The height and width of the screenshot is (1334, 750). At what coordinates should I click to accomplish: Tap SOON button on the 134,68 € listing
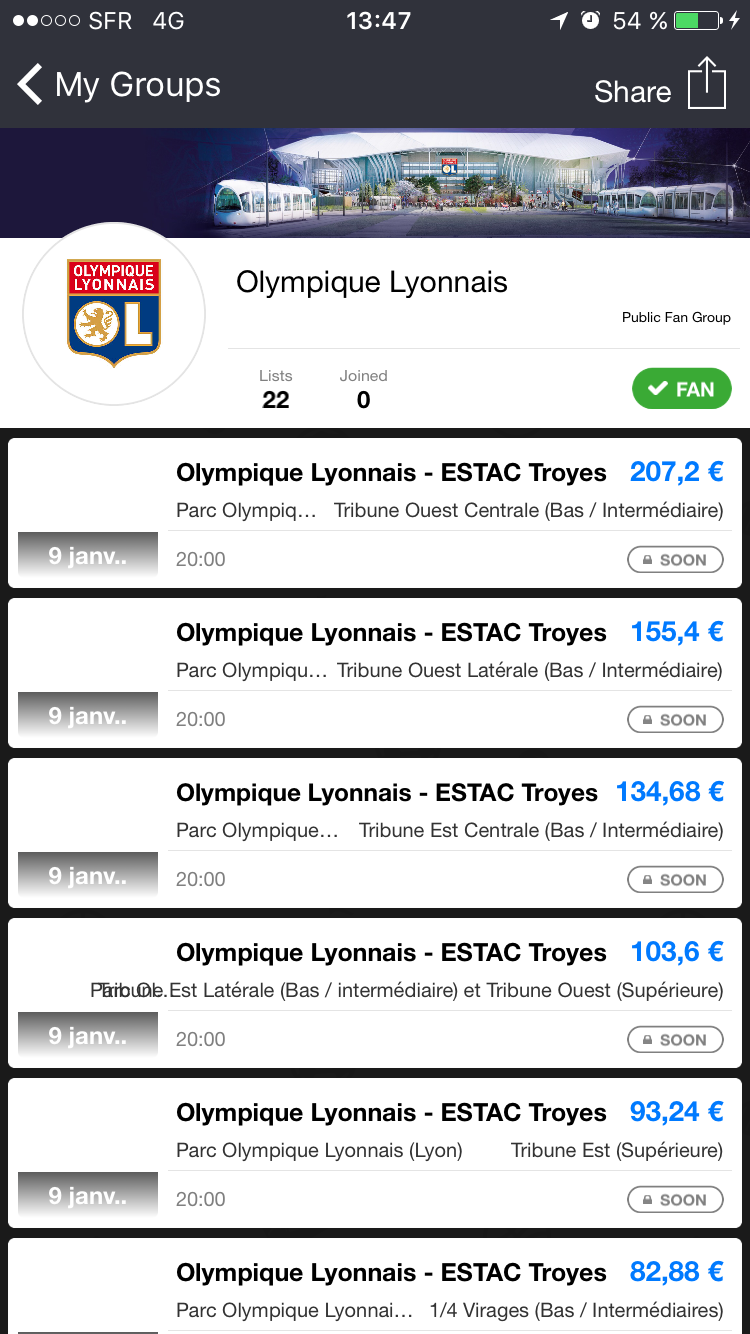tap(675, 880)
